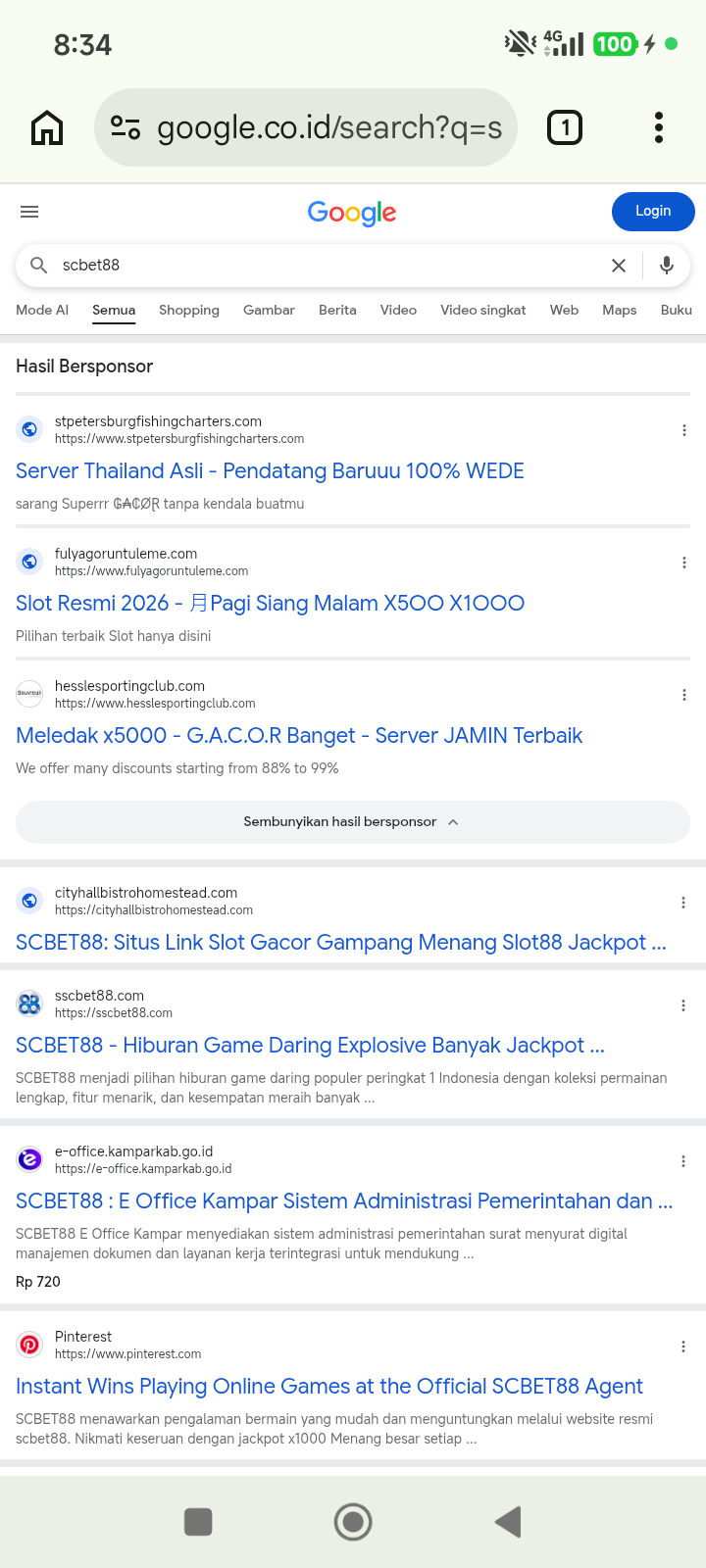Viewport: 706px width, 1568px height.
Task: Tap the browser address bar
Action: (x=306, y=127)
